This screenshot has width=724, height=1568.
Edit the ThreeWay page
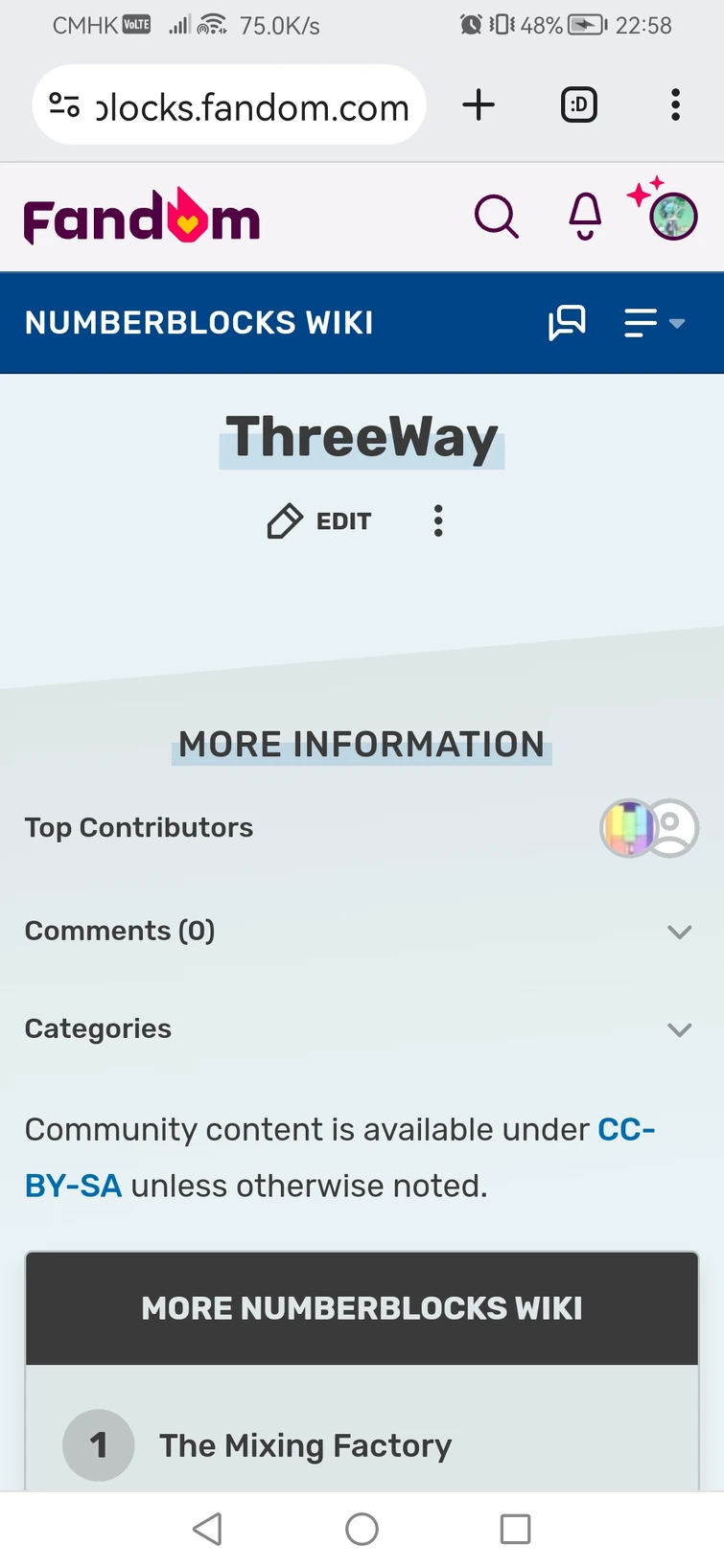(x=319, y=521)
